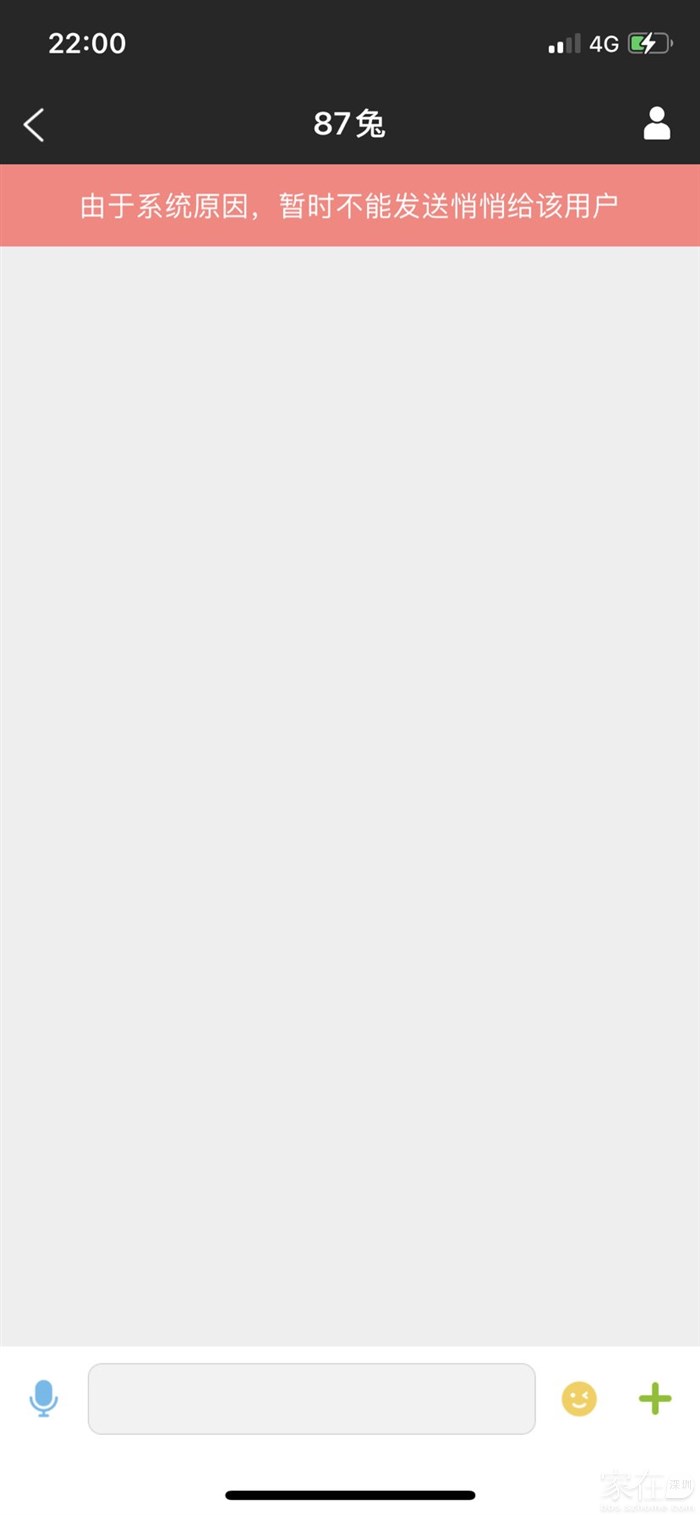The width and height of the screenshot is (700, 1515).
Task: Tap the microphone voice input icon
Action: (43, 1398)
